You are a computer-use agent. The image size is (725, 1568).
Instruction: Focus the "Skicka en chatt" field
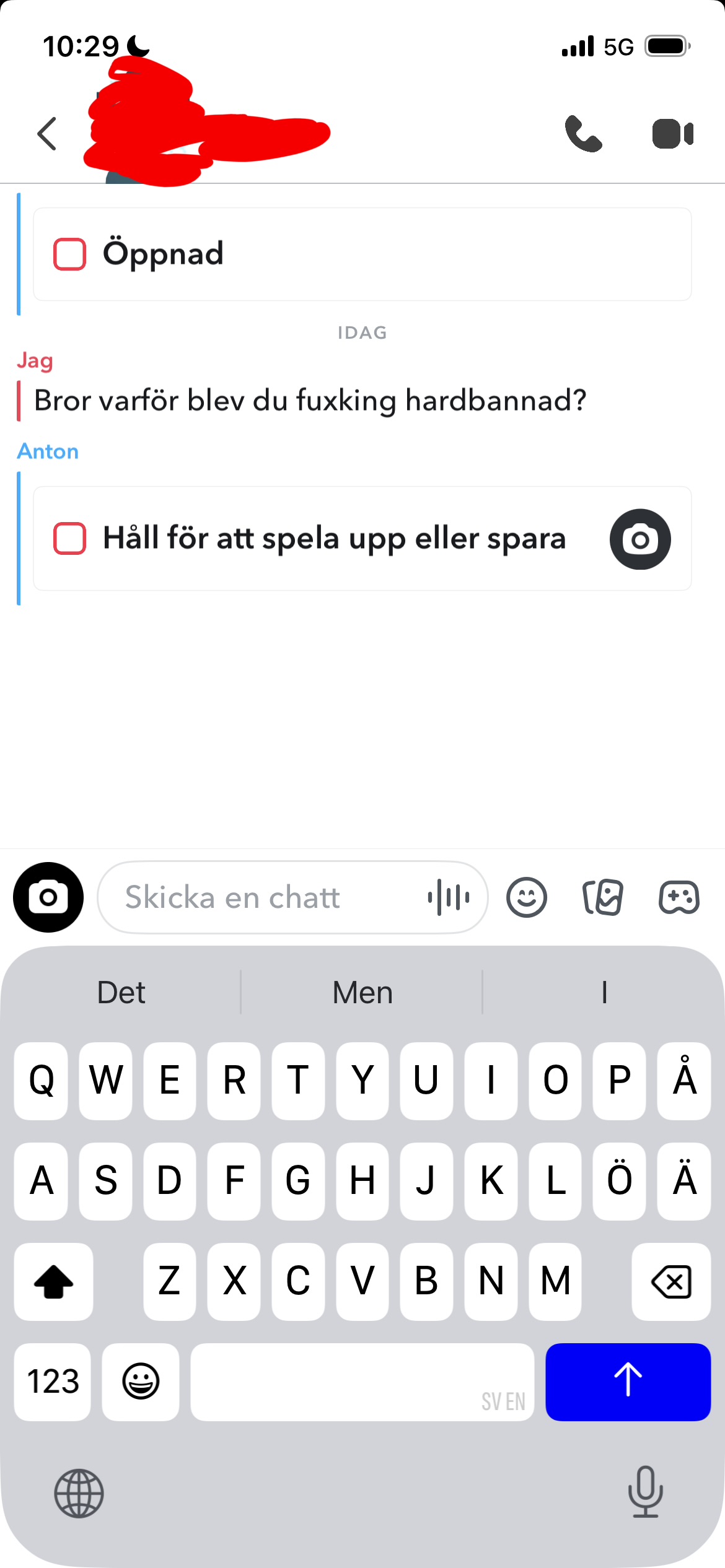point(260,897)
